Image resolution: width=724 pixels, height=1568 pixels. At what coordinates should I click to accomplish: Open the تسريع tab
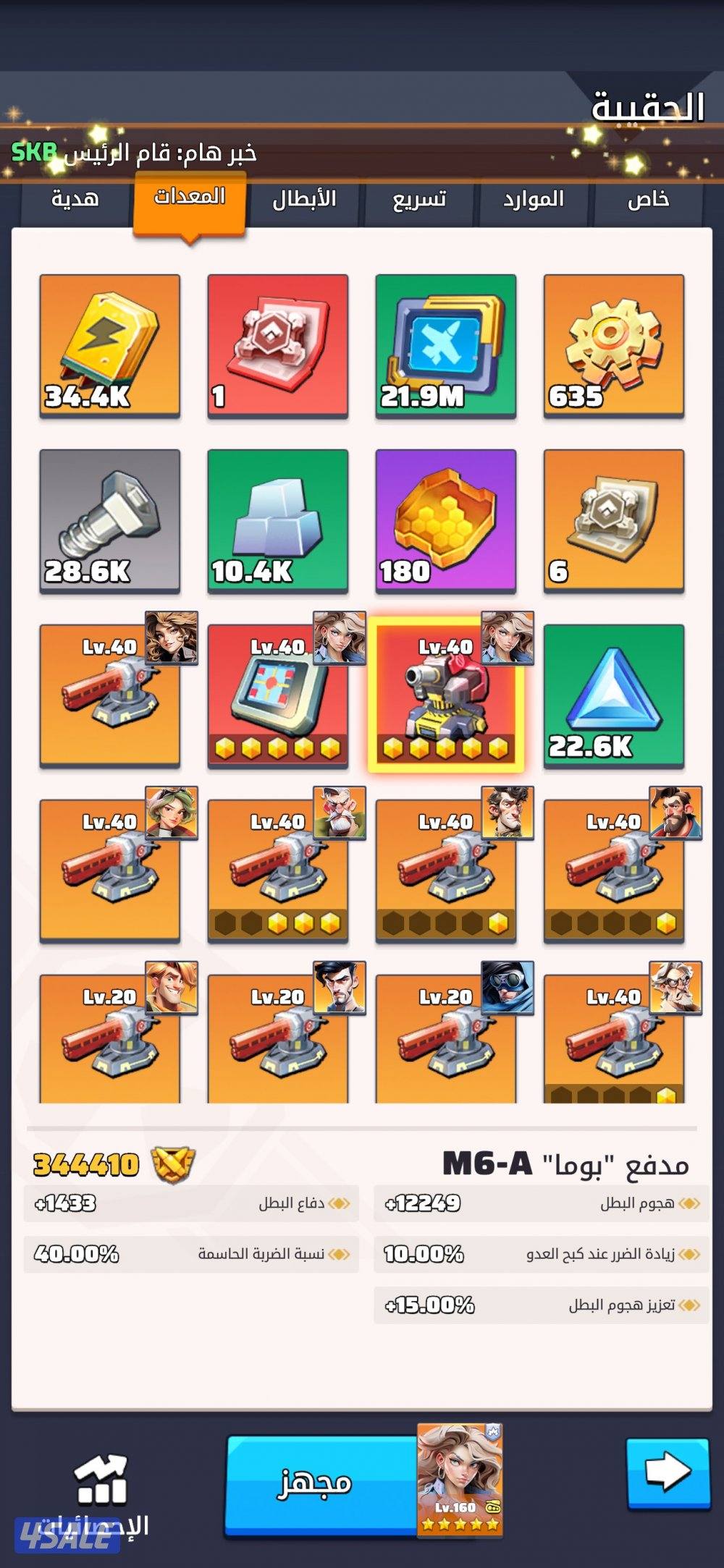click(419, 199)
